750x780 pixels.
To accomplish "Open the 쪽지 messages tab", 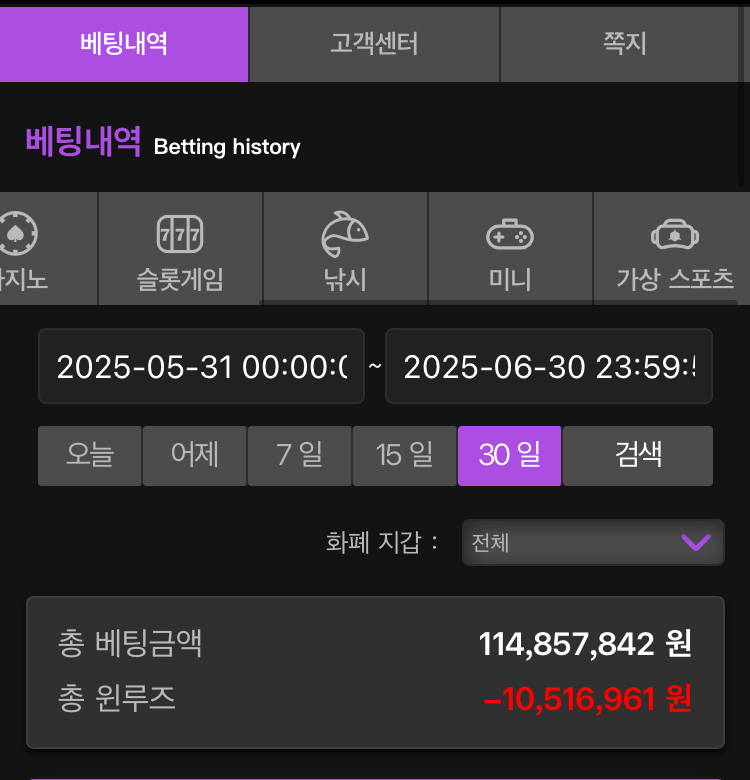I will click(625, 44).
